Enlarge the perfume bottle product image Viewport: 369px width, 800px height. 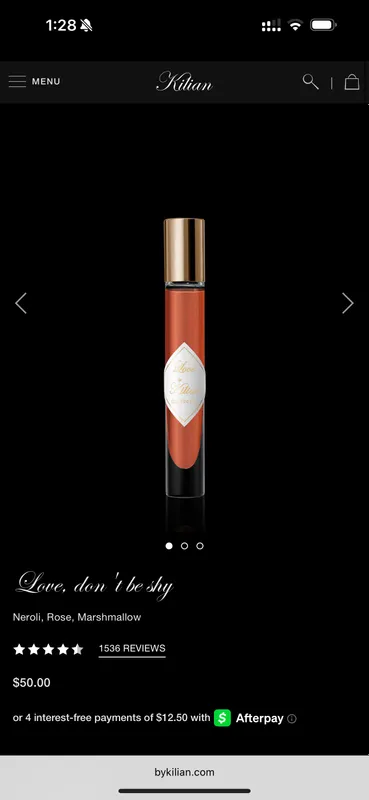point(184,357)
